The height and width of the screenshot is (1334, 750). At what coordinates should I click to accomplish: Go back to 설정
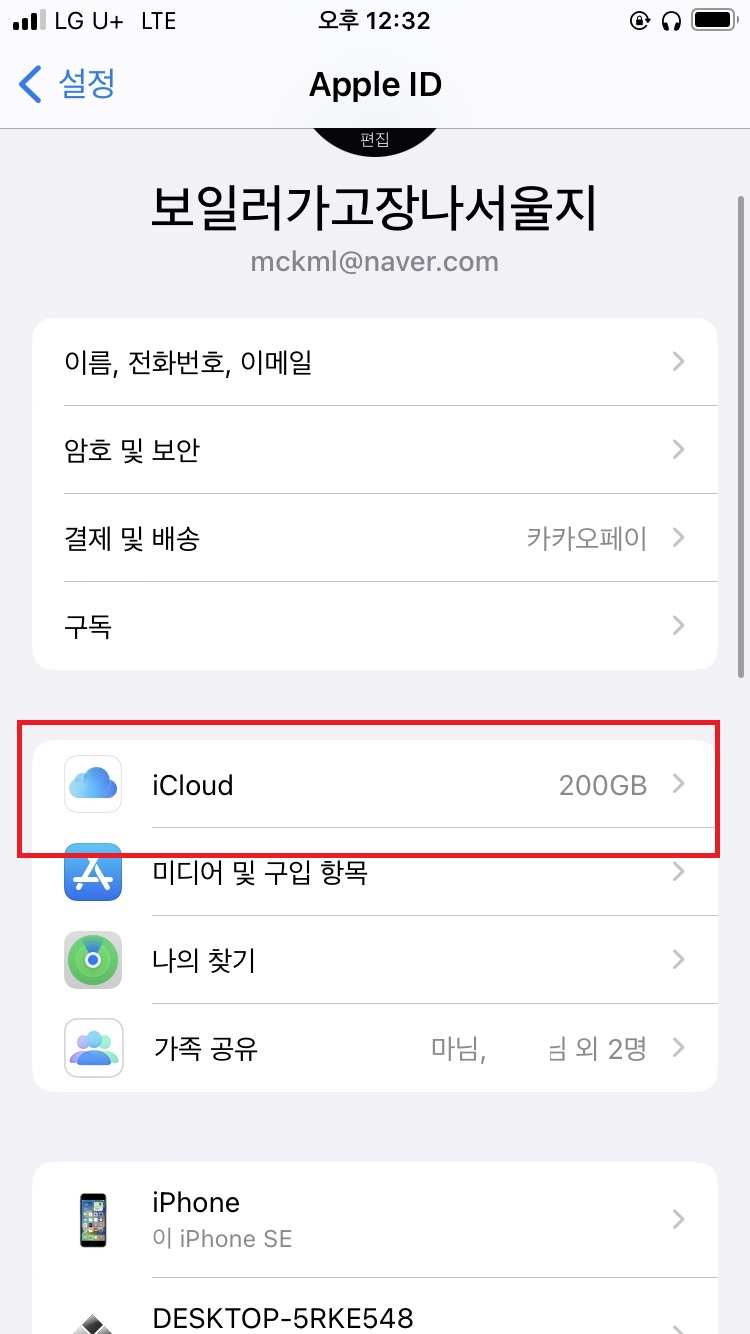pyautogui.click(x=67, y=84)
